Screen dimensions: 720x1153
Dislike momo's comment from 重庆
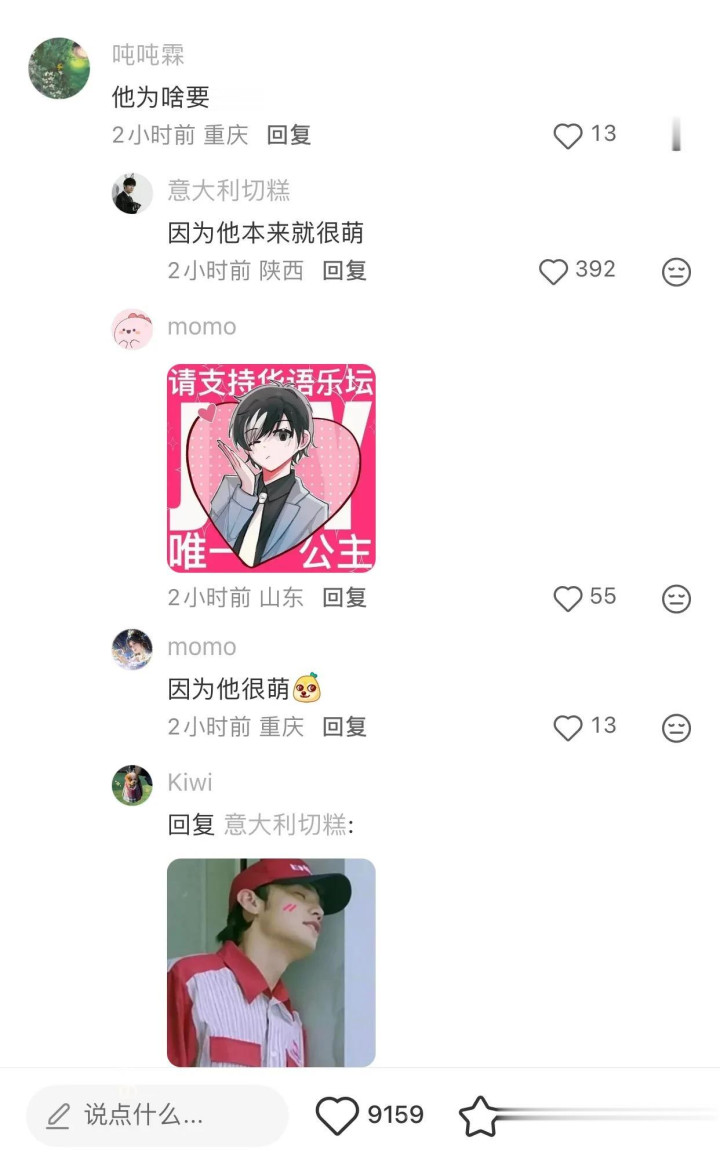[x=677, y=727]
